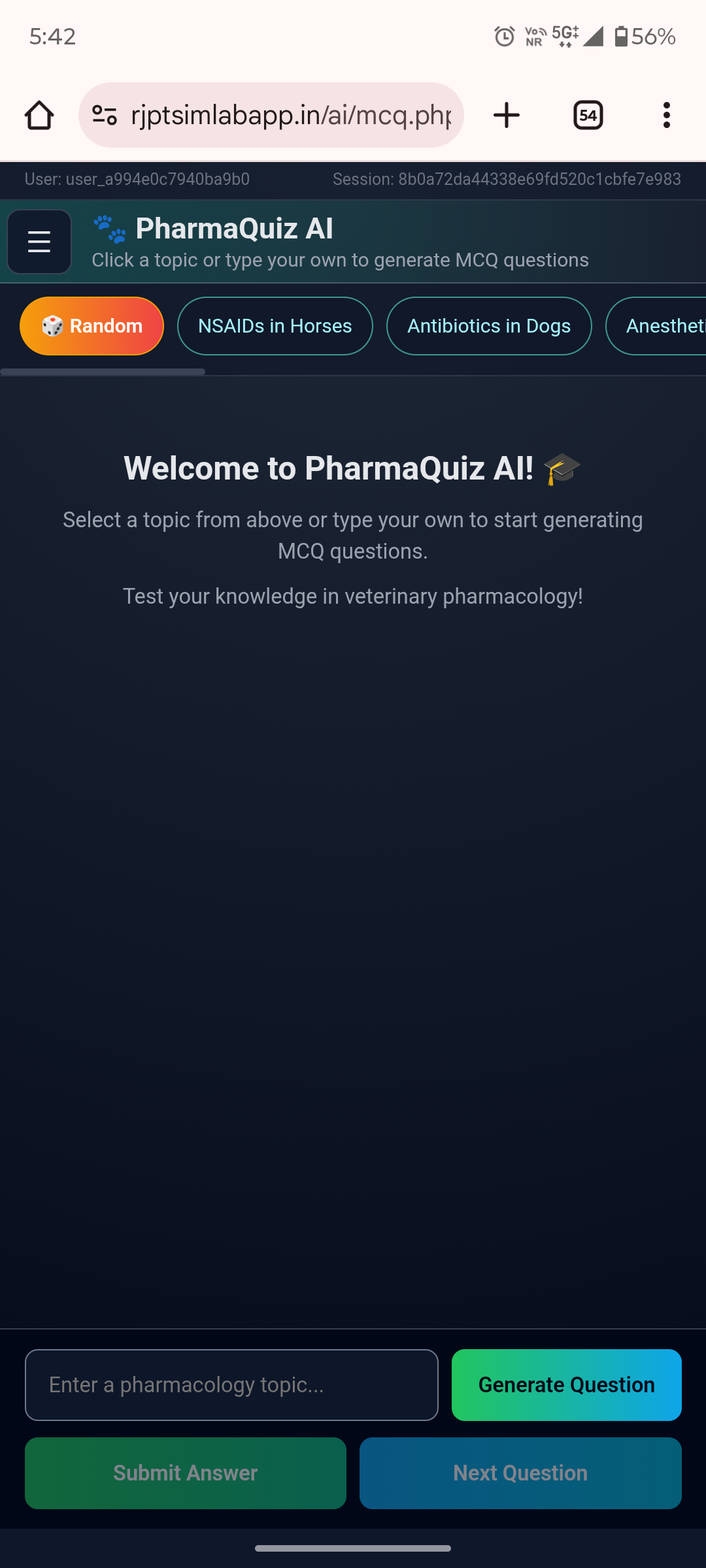The width and height of the screenshot is (706, 1568).
Task: Open the hamburger menu in PharmaQuiz AI
Action: click(39, 241)
